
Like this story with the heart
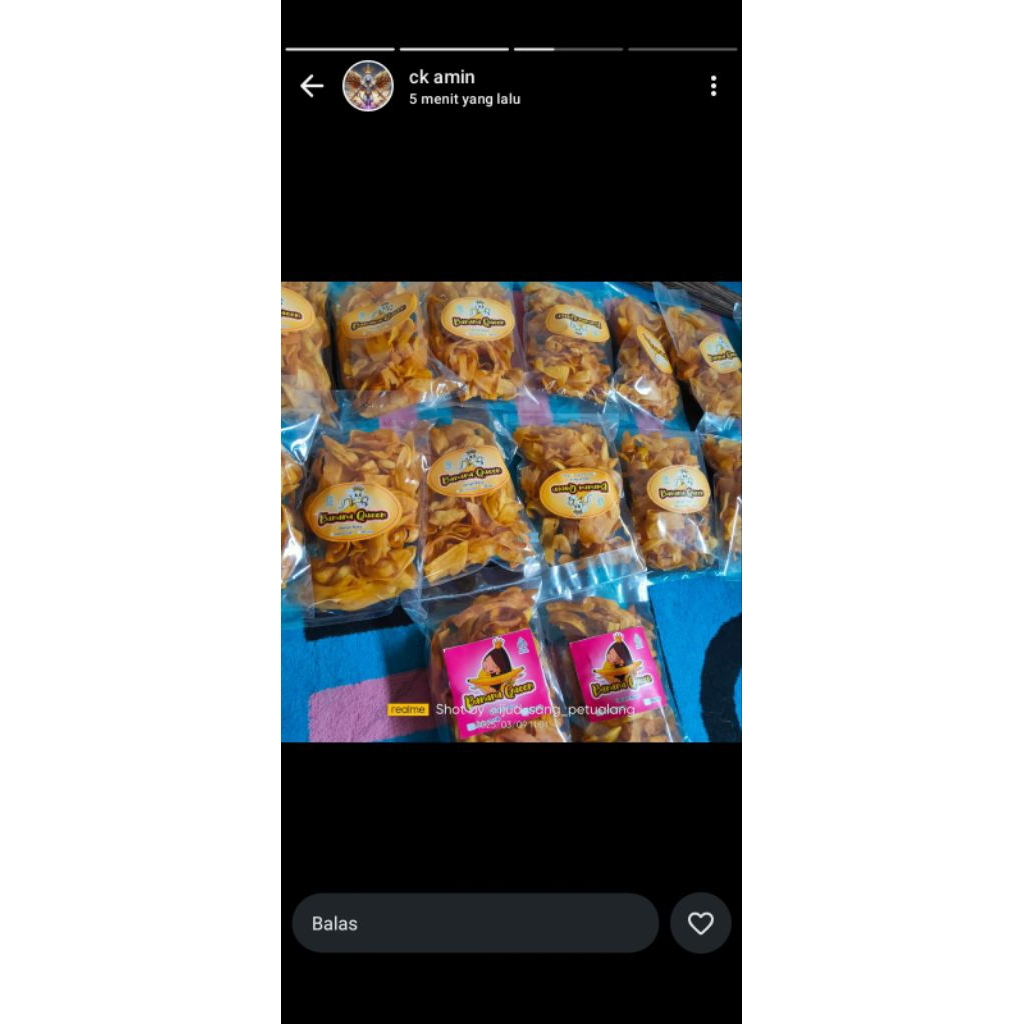point(700,923)
